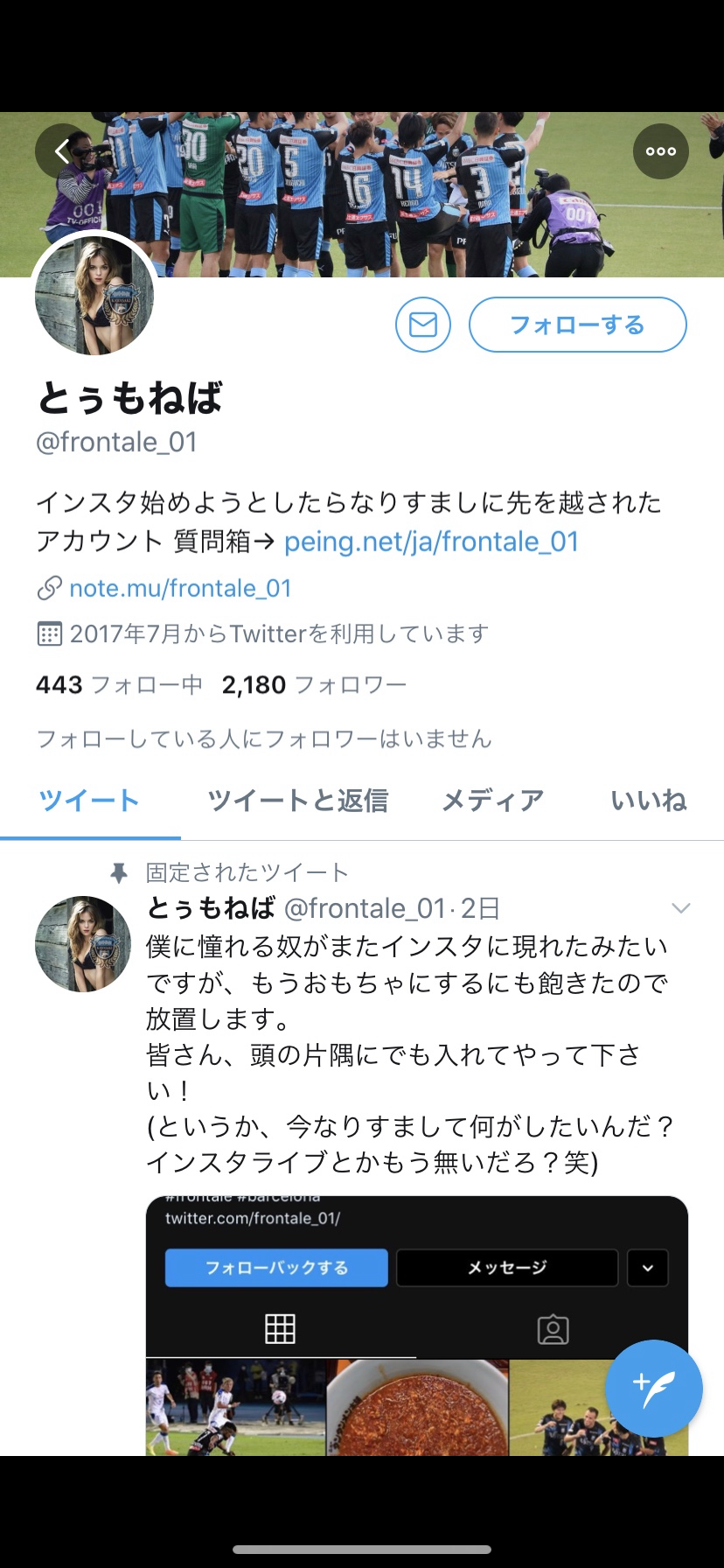Go back using the arrow icon
This screenshot has width=724, height=1568.
[x=62, y=151]
